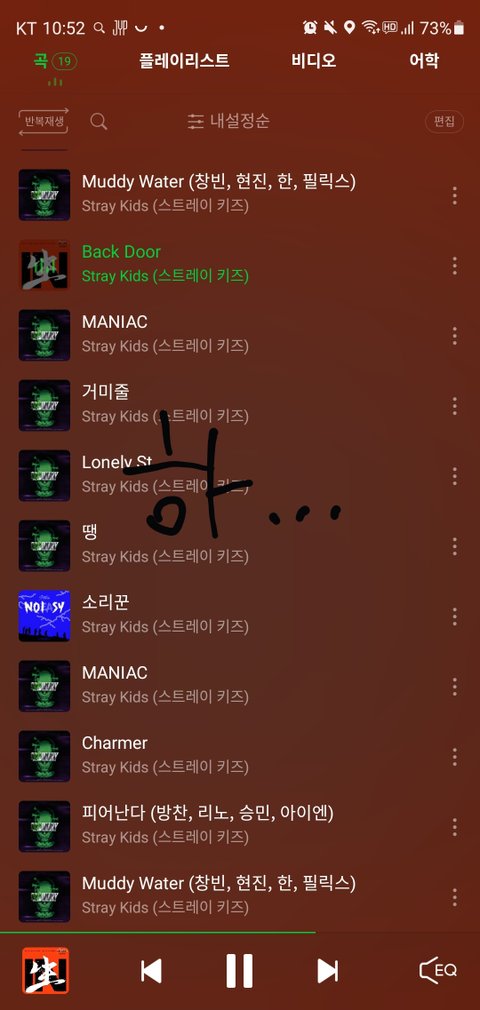Pause the current song

239,970
